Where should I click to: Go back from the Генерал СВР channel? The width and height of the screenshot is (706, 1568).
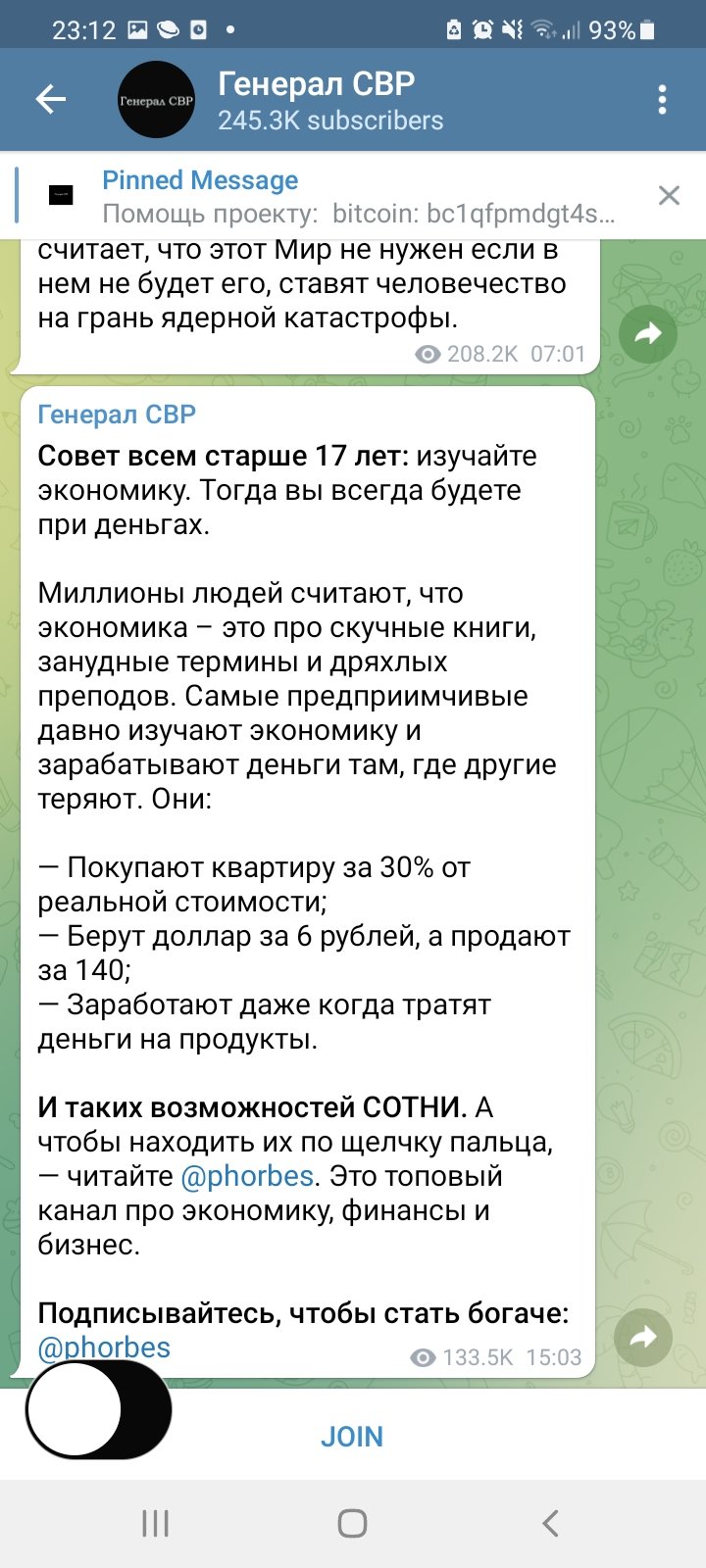pyautogui.click(x=51, y=99)
